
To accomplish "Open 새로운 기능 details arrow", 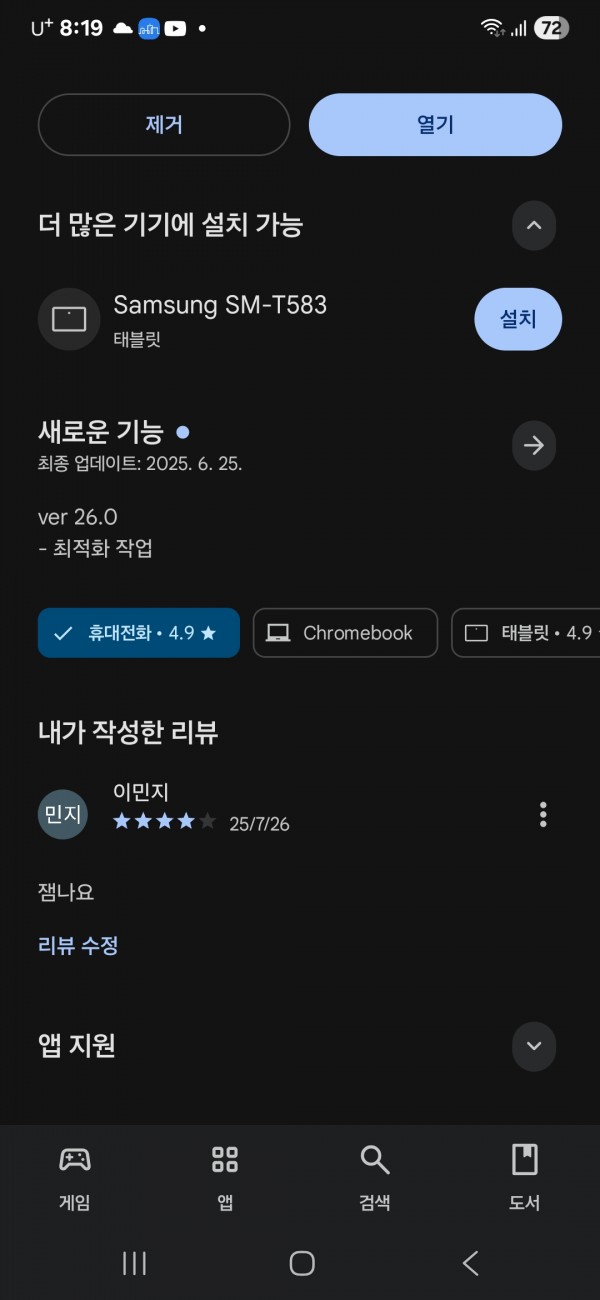I will coord(534,445).
